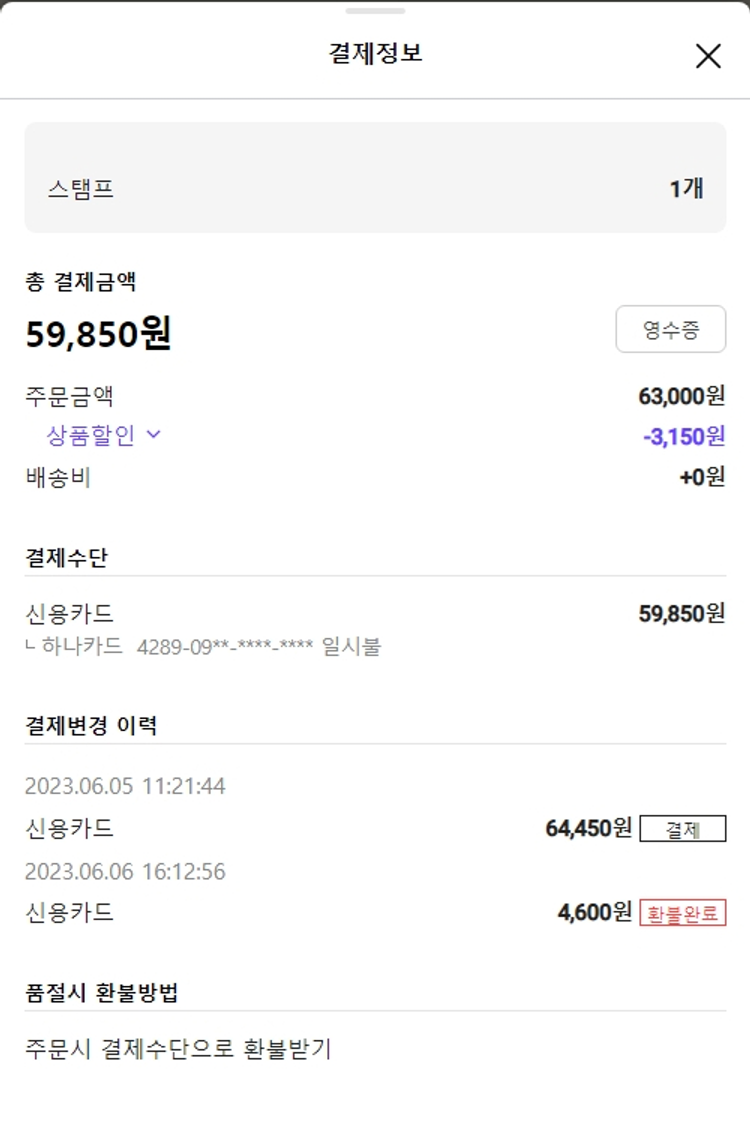Expand the 상품할인 details
This screenshot has height=1130, width=750.
point(104,435)
